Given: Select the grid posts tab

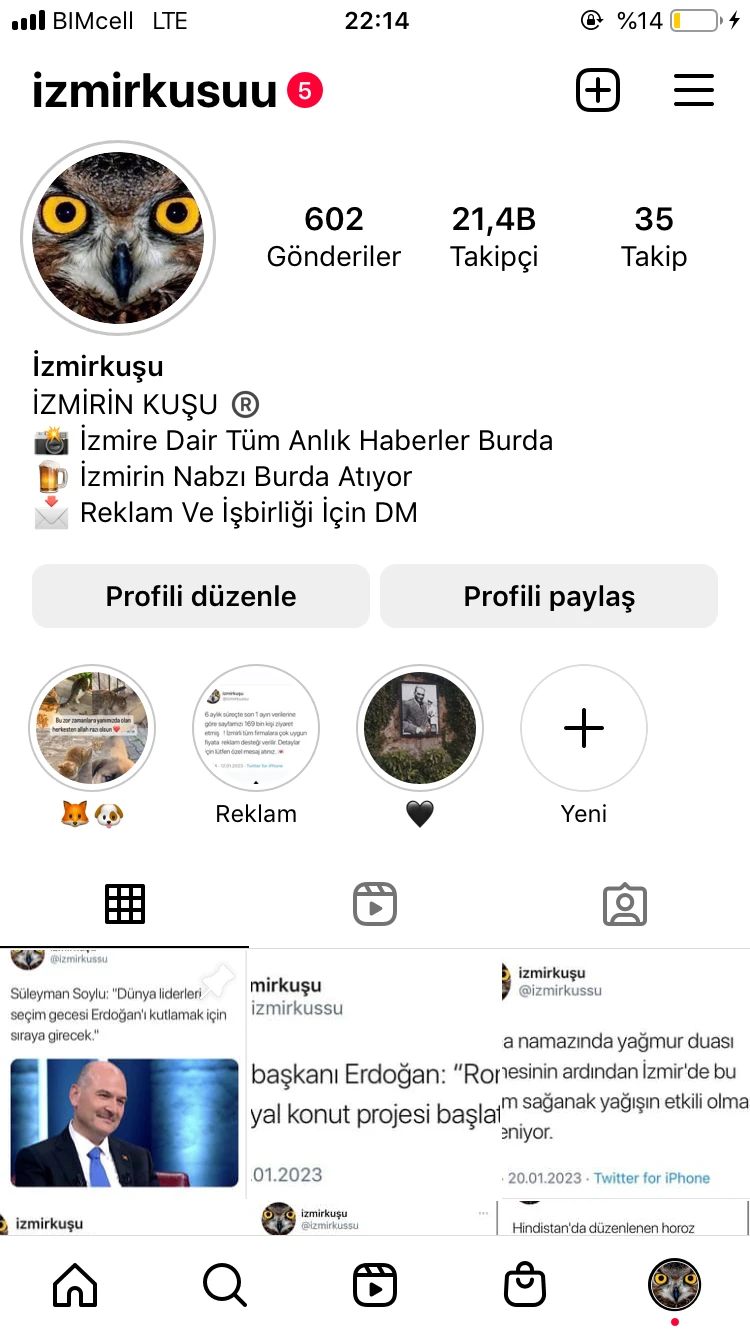Looking at the screenshot, I should [x=125, y=903].
